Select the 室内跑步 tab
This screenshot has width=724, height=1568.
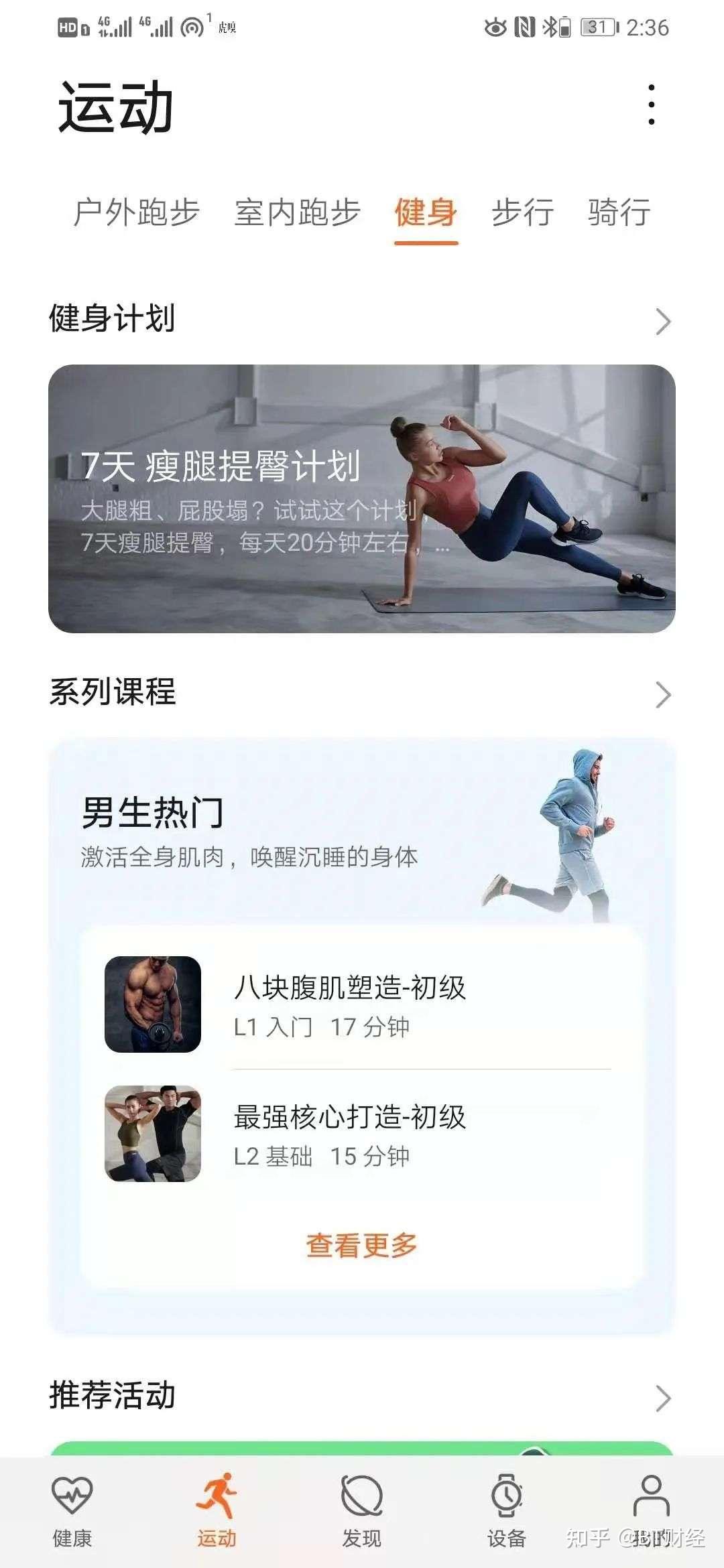(x=297, y=212)
